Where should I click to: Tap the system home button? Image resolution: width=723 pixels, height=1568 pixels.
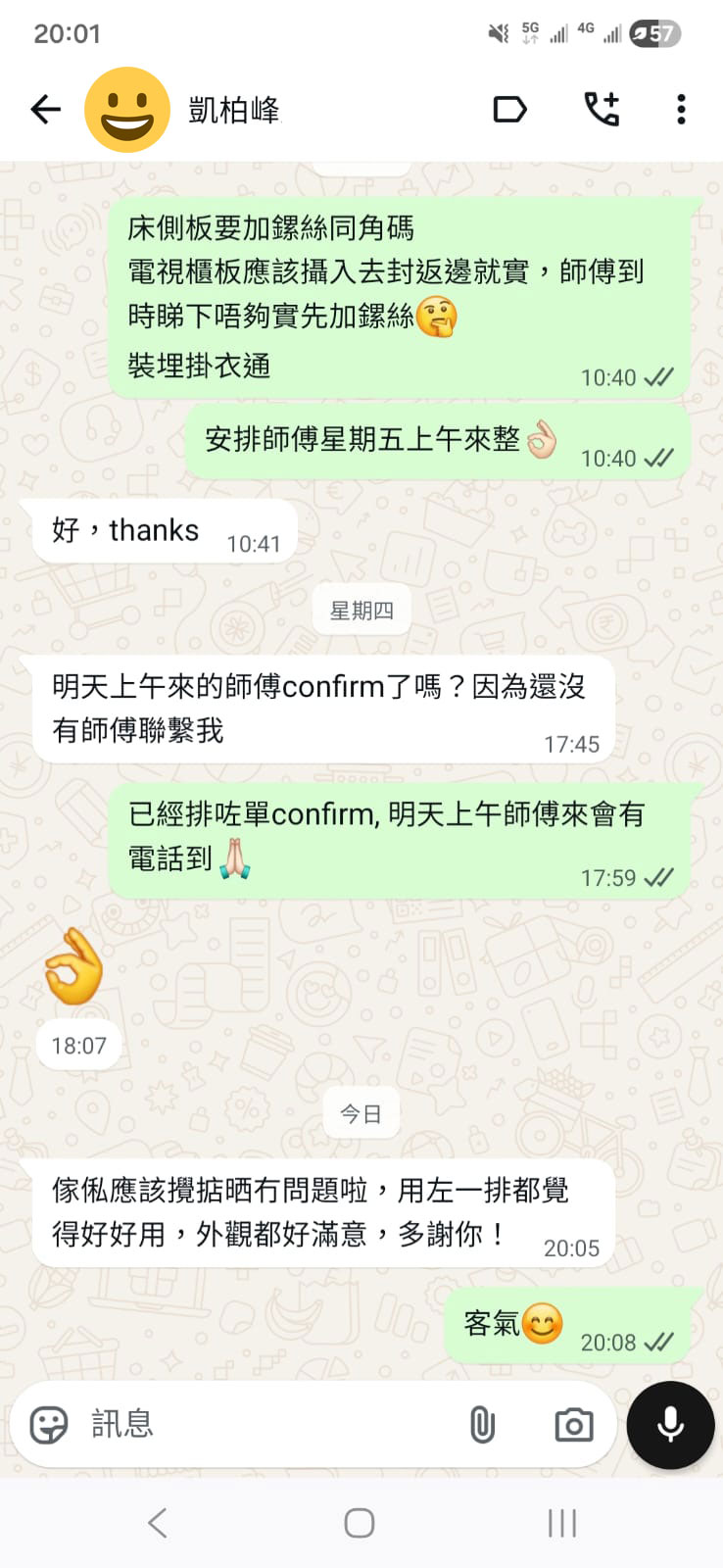[360, 1523]
